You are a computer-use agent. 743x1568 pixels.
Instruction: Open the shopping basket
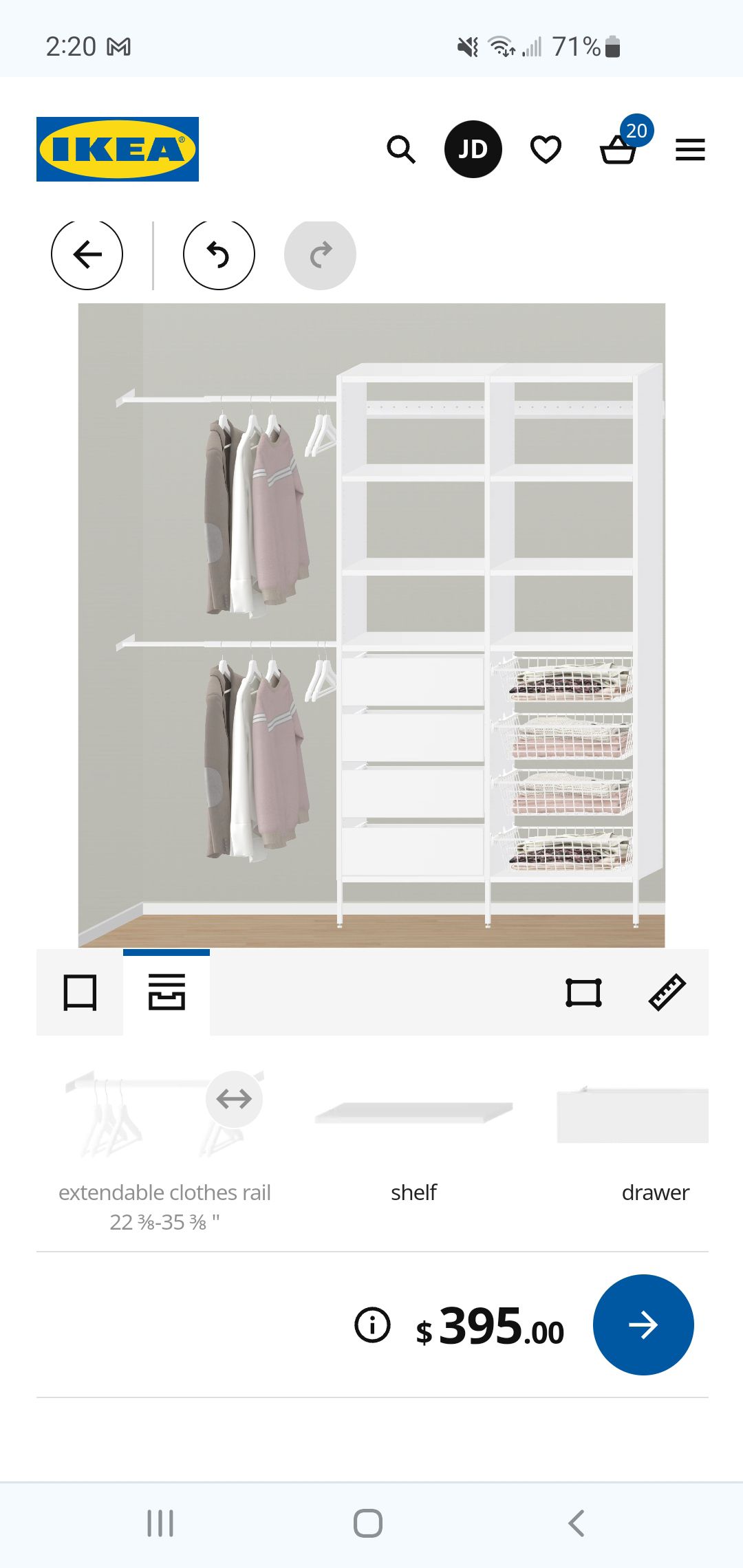coord(619,149)
